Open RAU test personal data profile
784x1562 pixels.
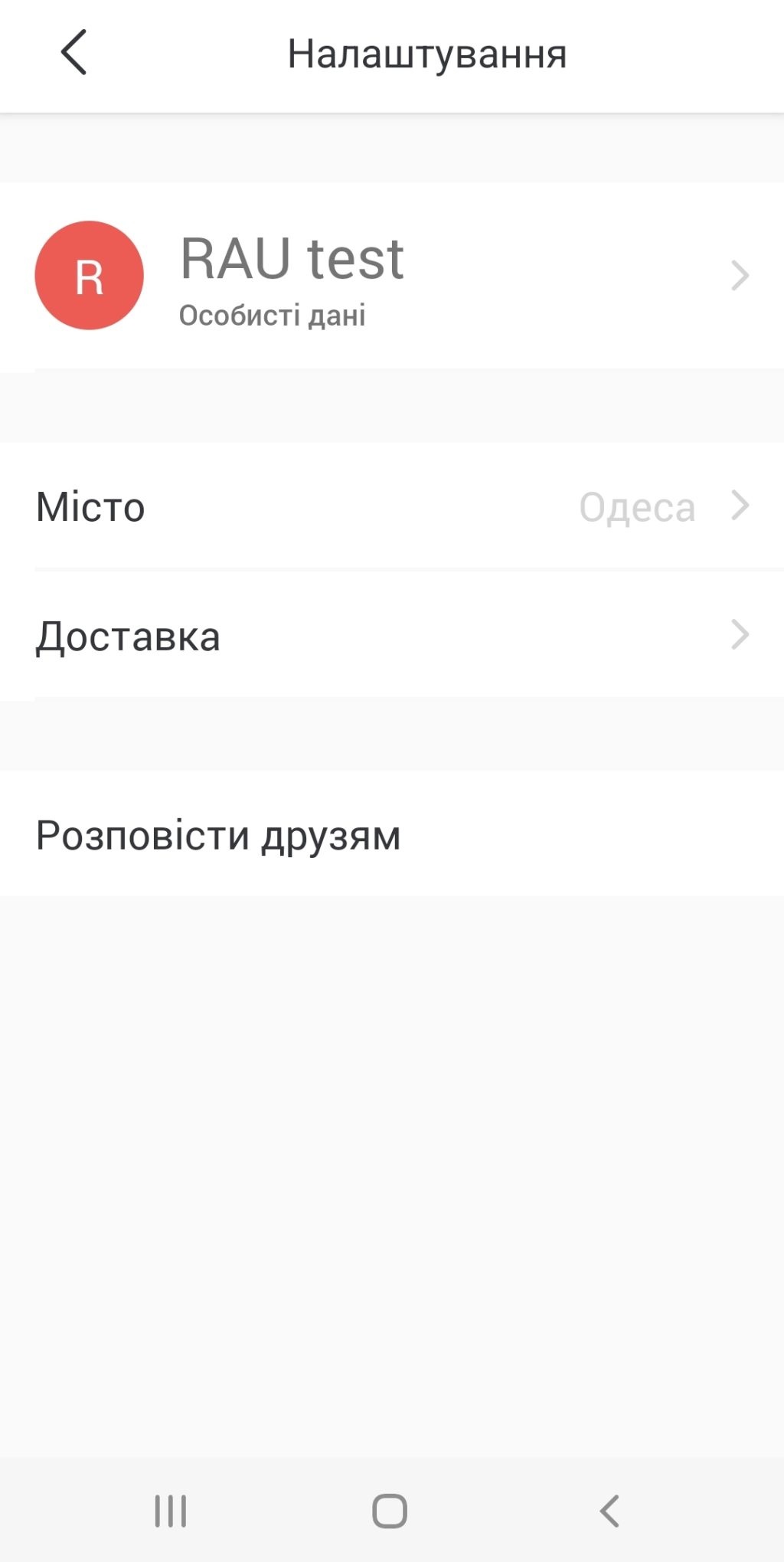point(390,276)
